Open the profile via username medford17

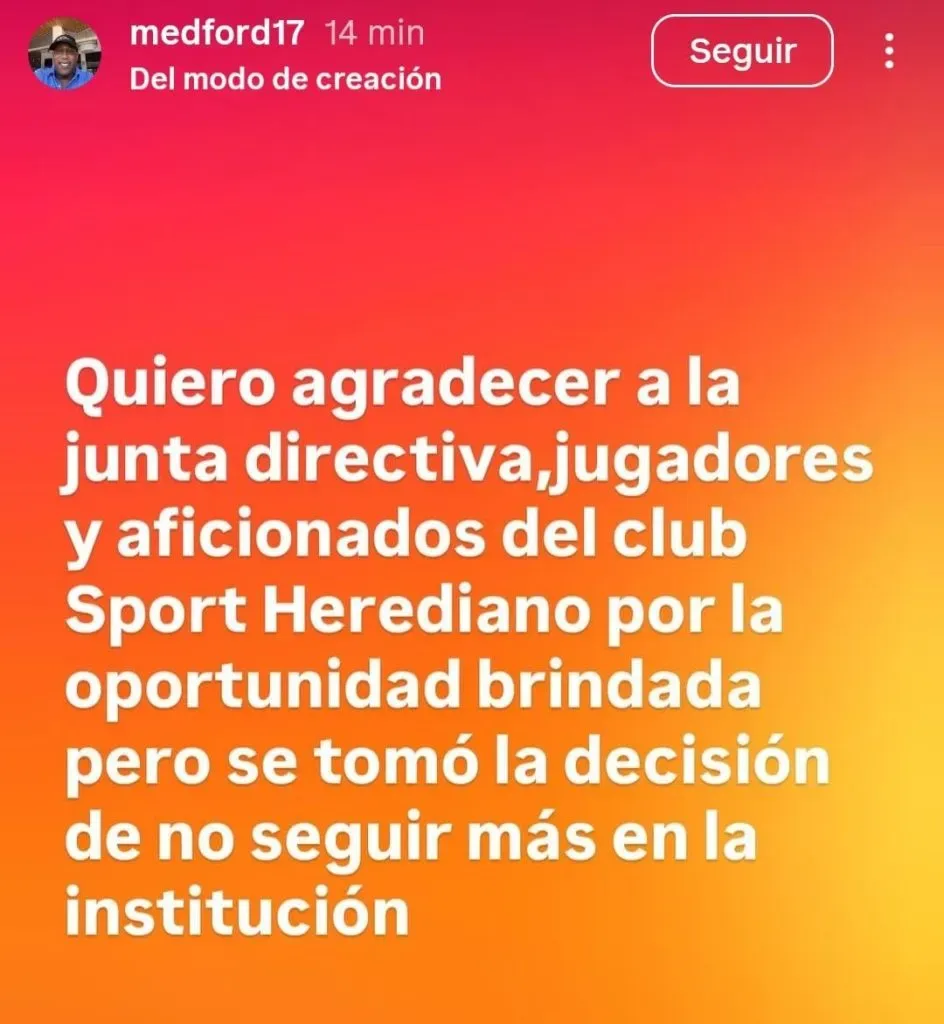point(217,33)
